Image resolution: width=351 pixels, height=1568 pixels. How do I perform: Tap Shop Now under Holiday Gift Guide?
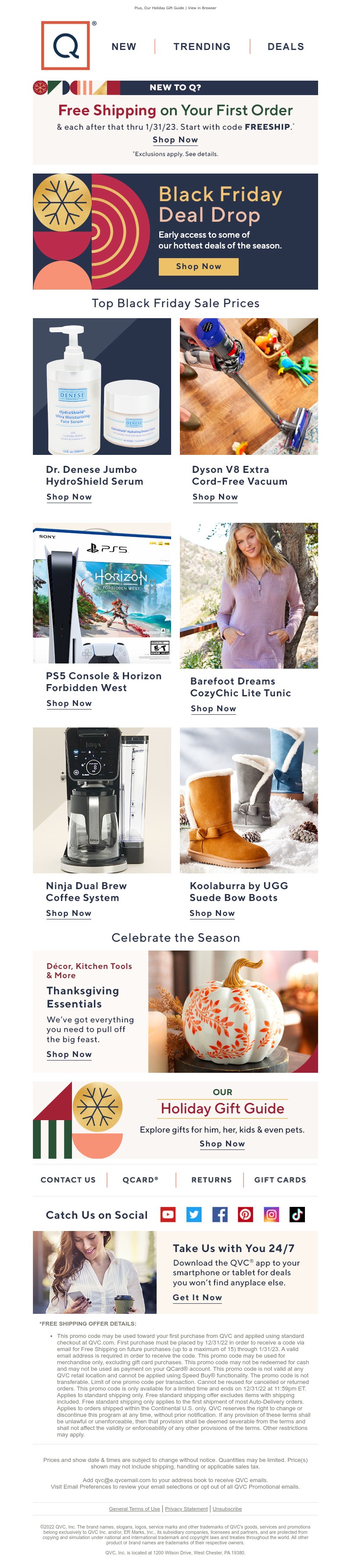[x=222, y=1144]
